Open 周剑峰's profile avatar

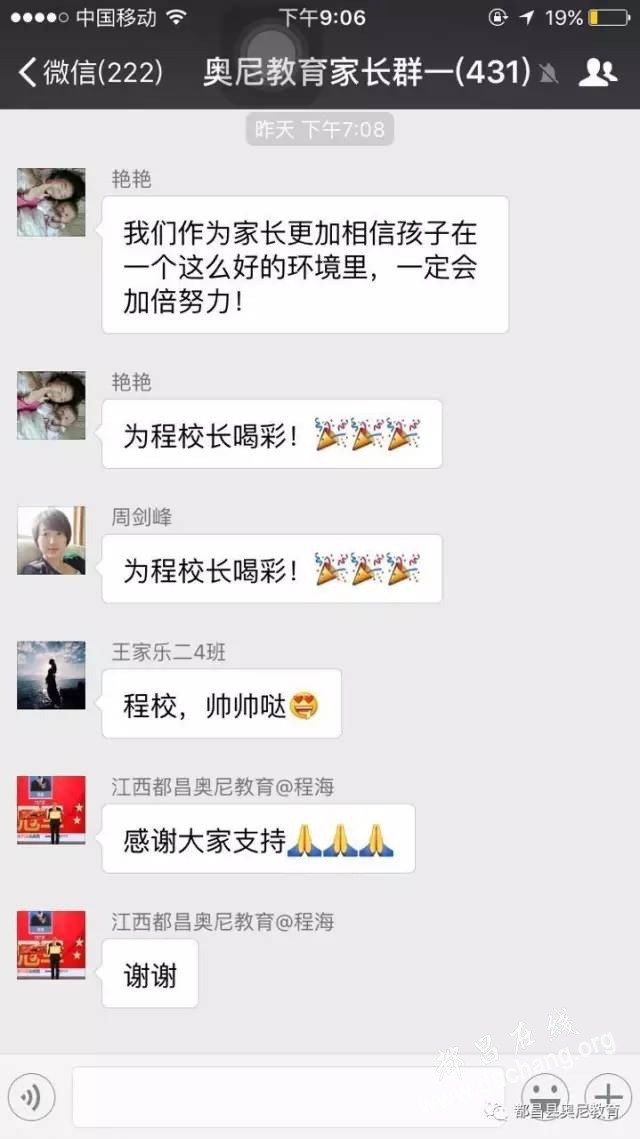pyautogui.click(x=51, y=541)
